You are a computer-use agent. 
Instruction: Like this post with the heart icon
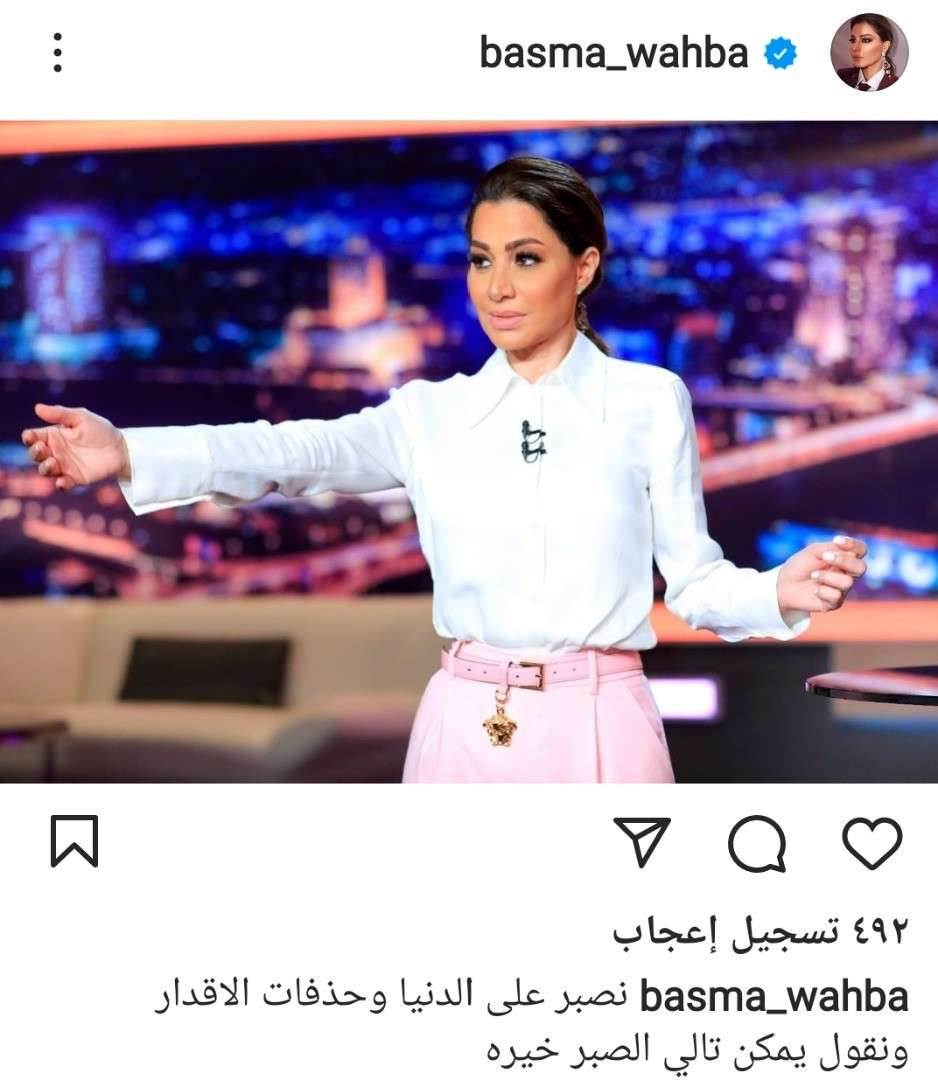coord(872,842)
